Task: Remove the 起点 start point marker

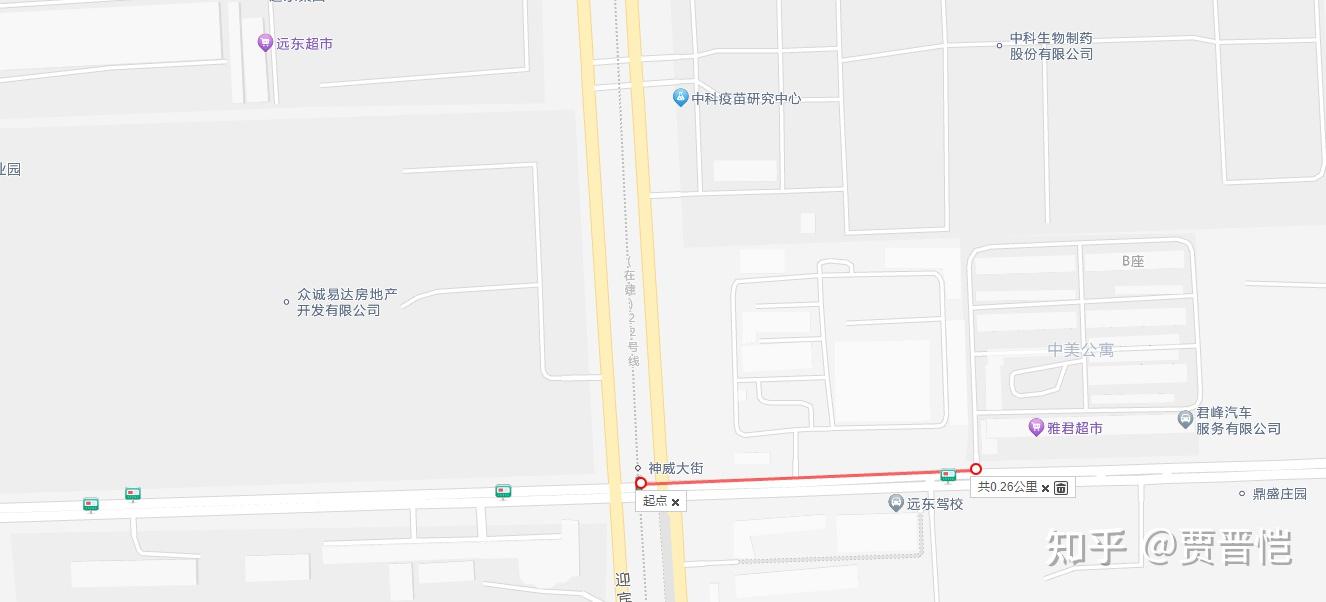Action: [x=676, y=502]
